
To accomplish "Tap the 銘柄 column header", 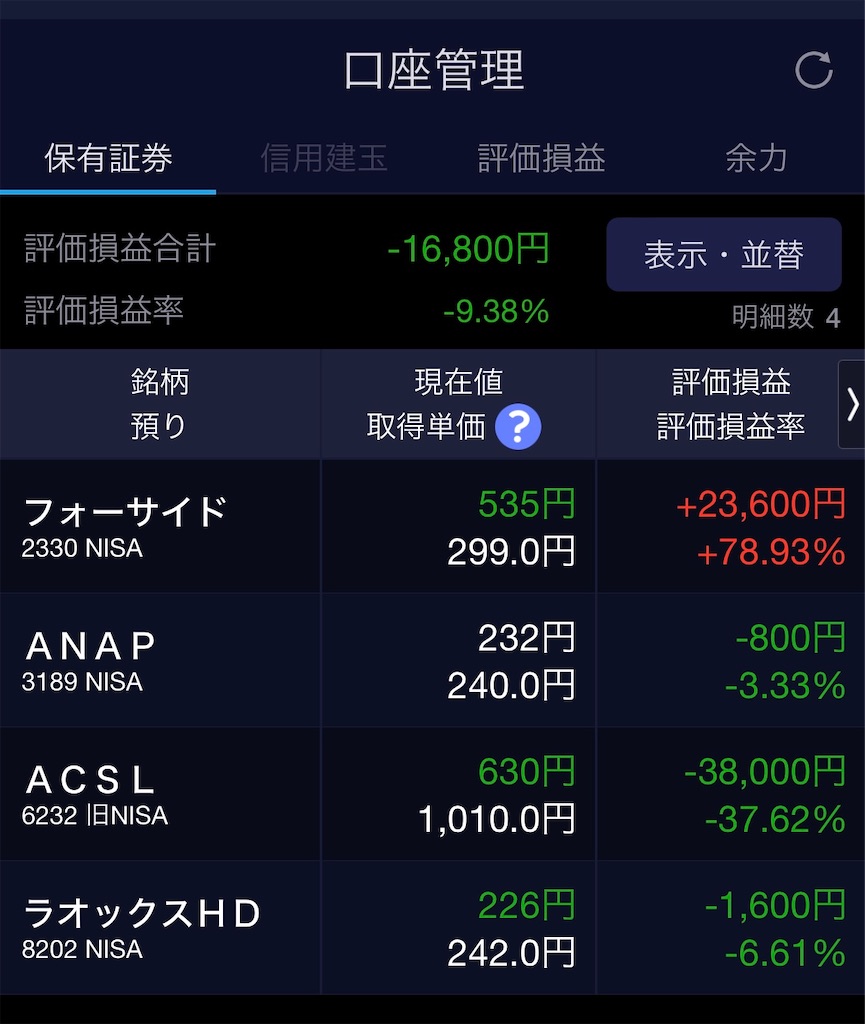I will [160, 382].
